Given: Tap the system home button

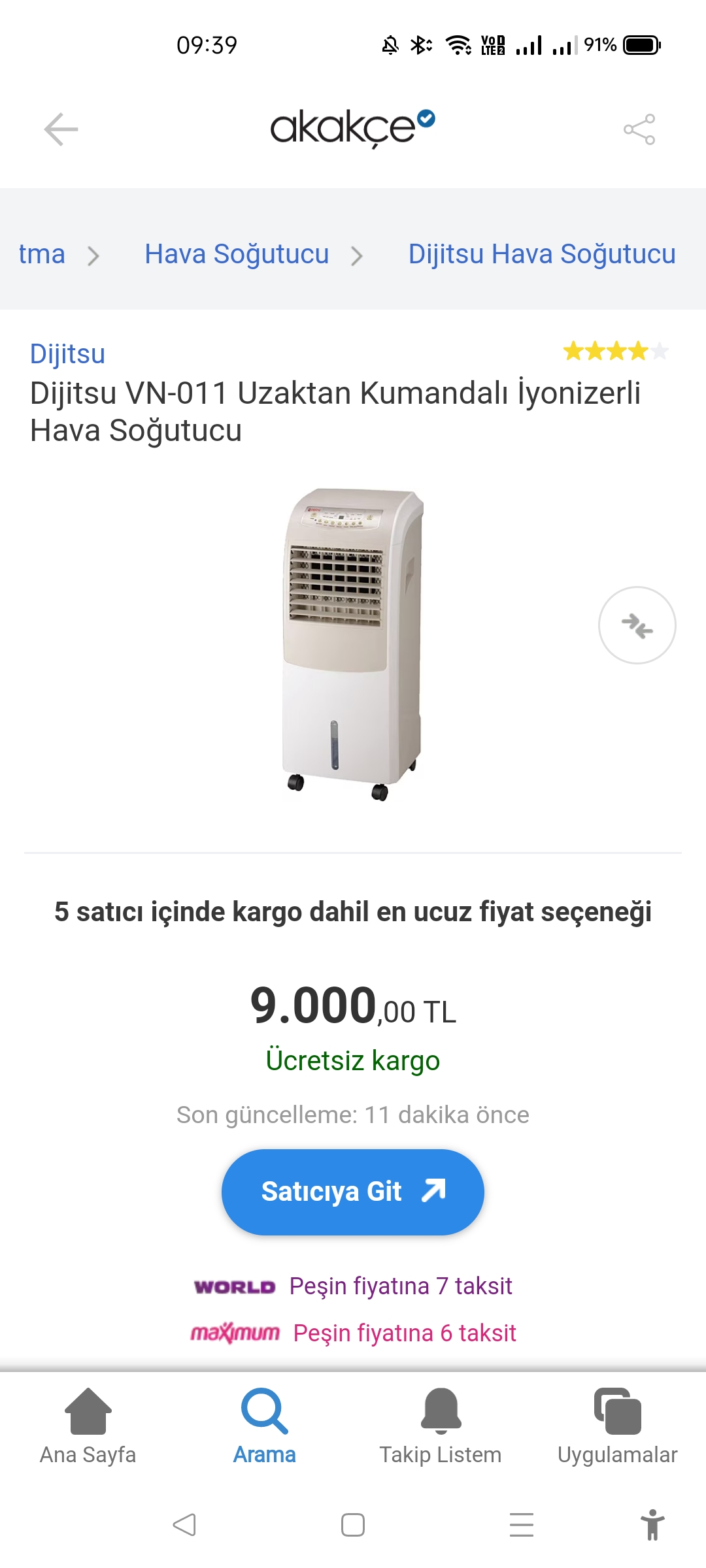Looking at the screenshot, I should tap(353, 1525).
